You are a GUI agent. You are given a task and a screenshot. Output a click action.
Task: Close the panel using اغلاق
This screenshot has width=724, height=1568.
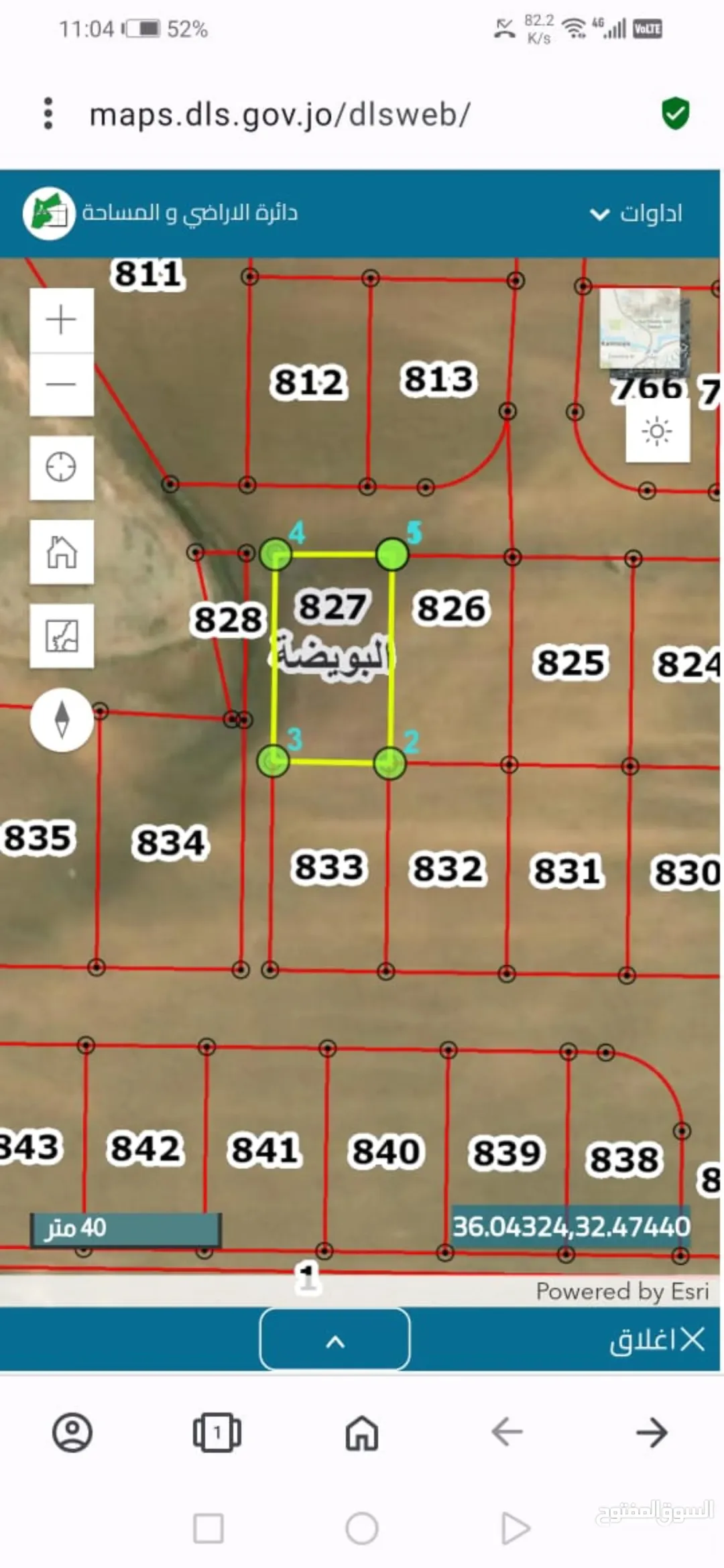657,1339
